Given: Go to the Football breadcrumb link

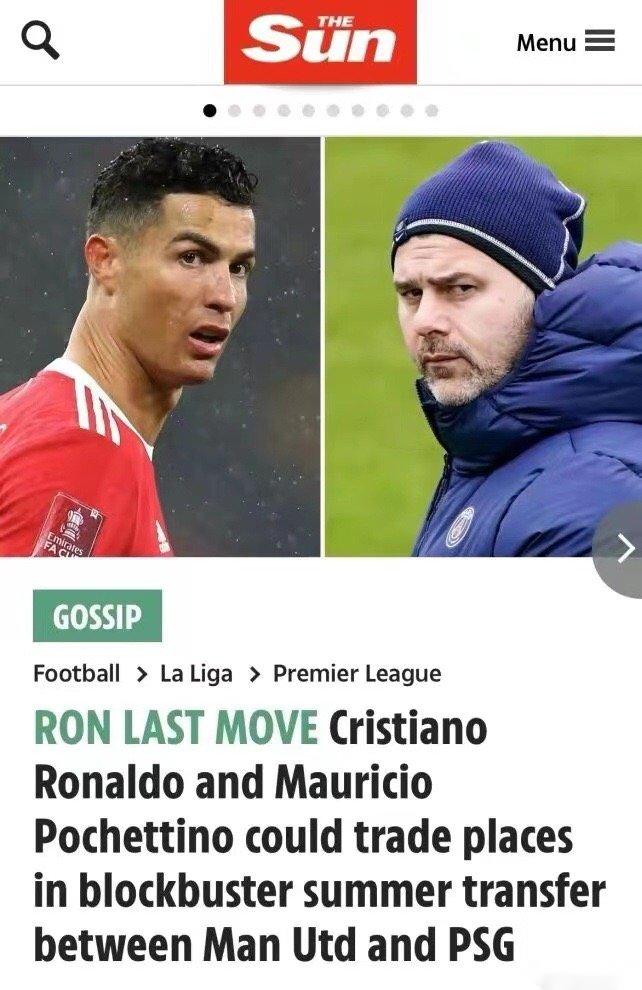Looking at the screenshot, I should [x=77, y=674].
